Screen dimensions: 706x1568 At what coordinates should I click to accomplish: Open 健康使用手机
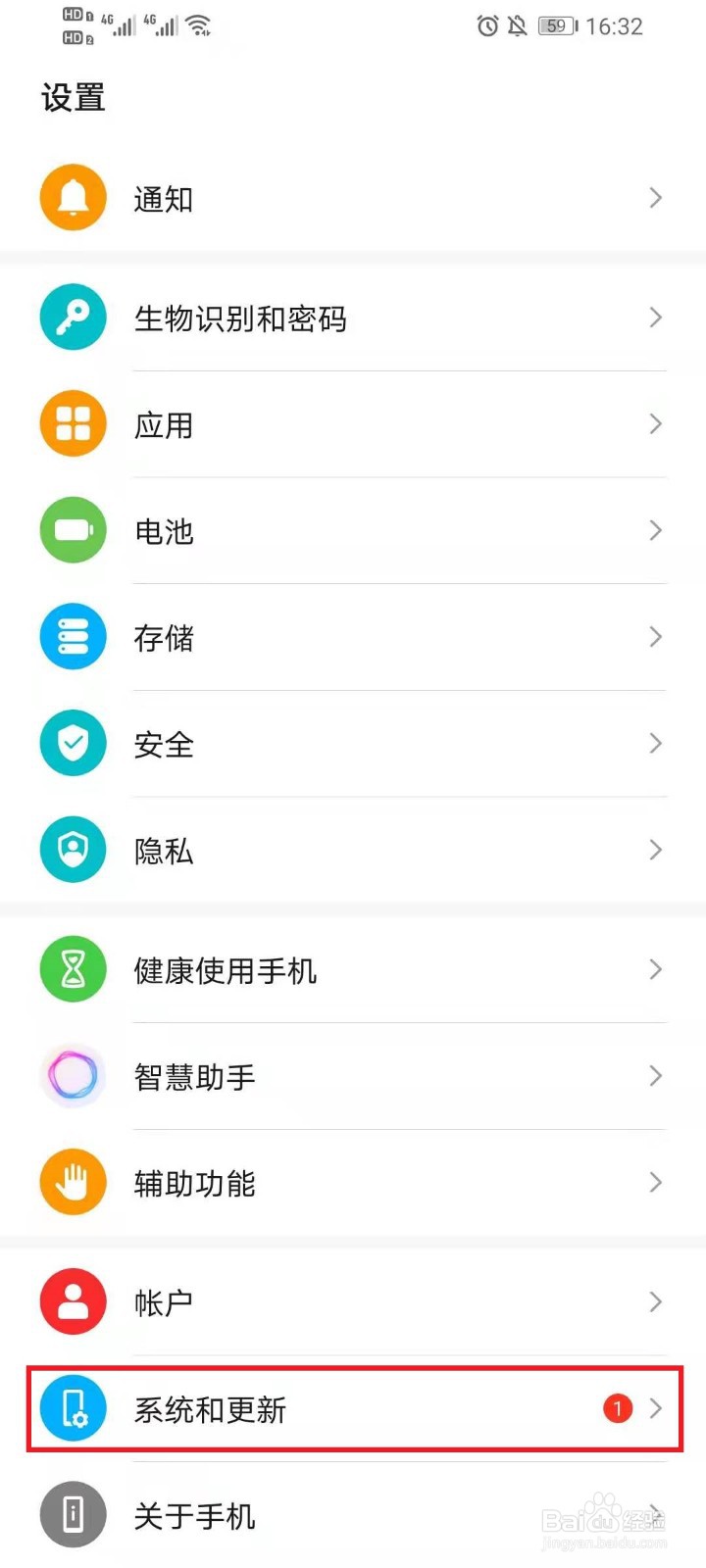(353, 970)
